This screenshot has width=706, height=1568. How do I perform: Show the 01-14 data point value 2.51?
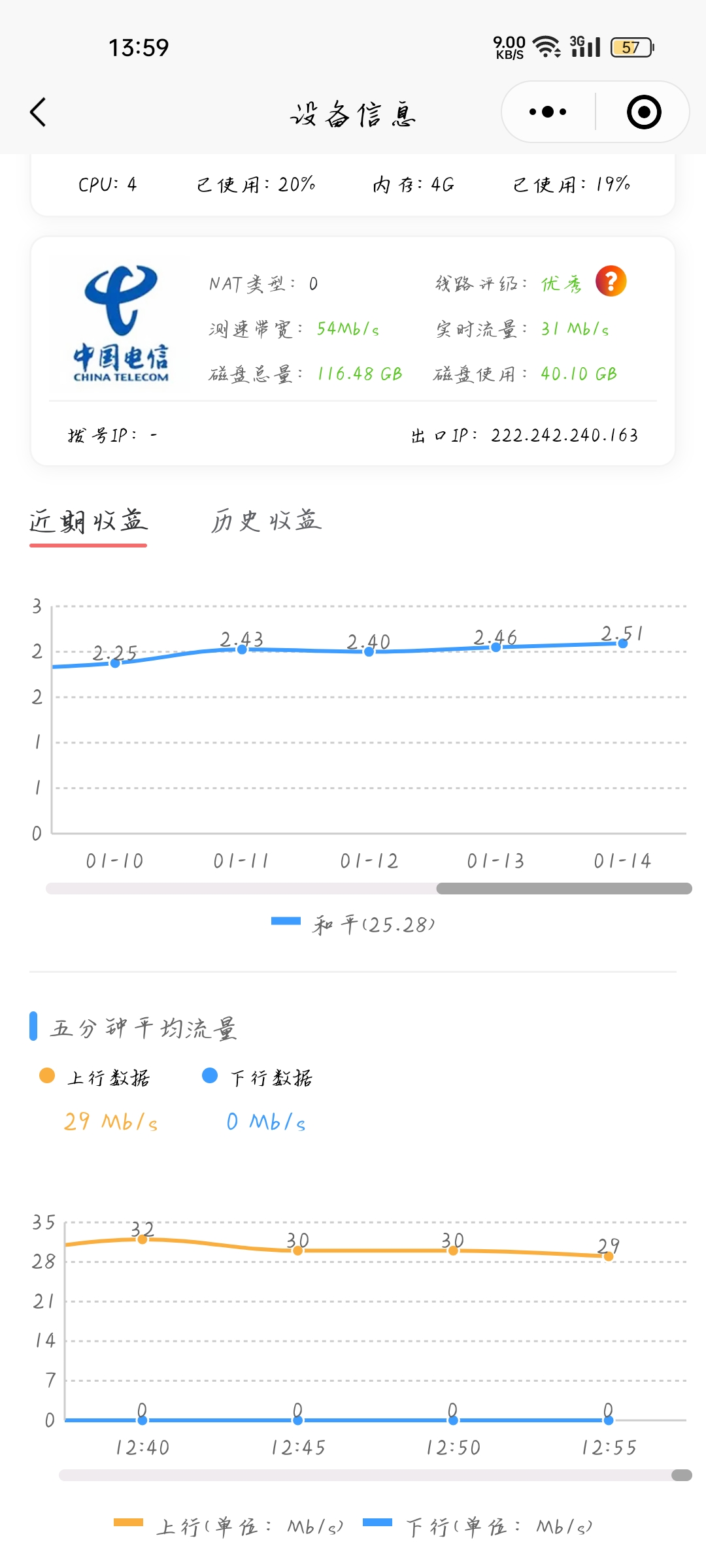tap(622, 644)
